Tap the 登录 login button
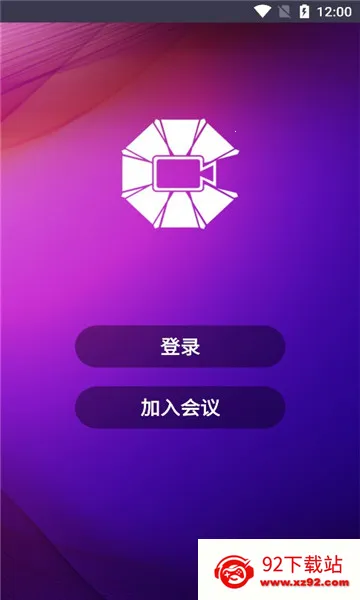The height and width of the screenshot is (600, 360). 180,347
